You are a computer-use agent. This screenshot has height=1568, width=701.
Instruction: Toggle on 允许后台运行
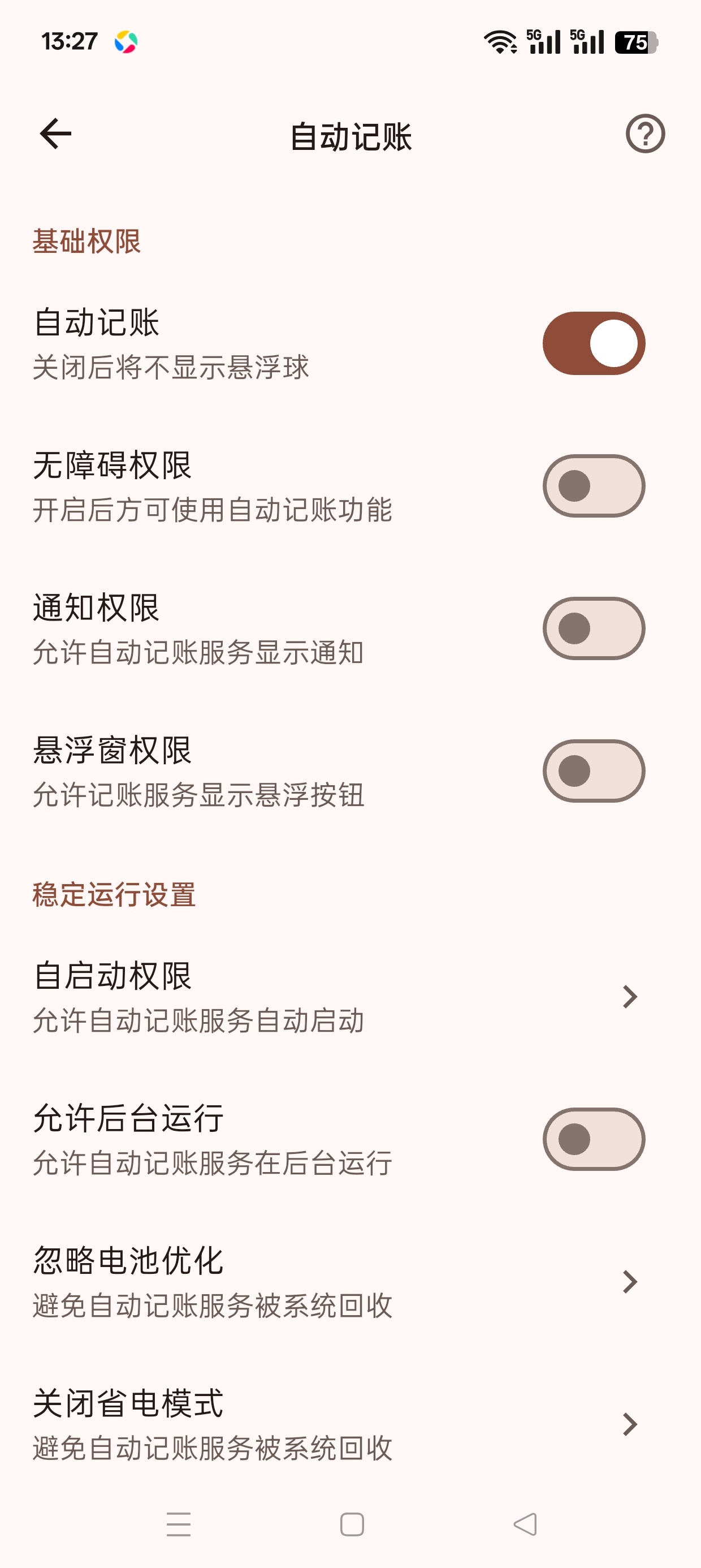pos(594,1139)
